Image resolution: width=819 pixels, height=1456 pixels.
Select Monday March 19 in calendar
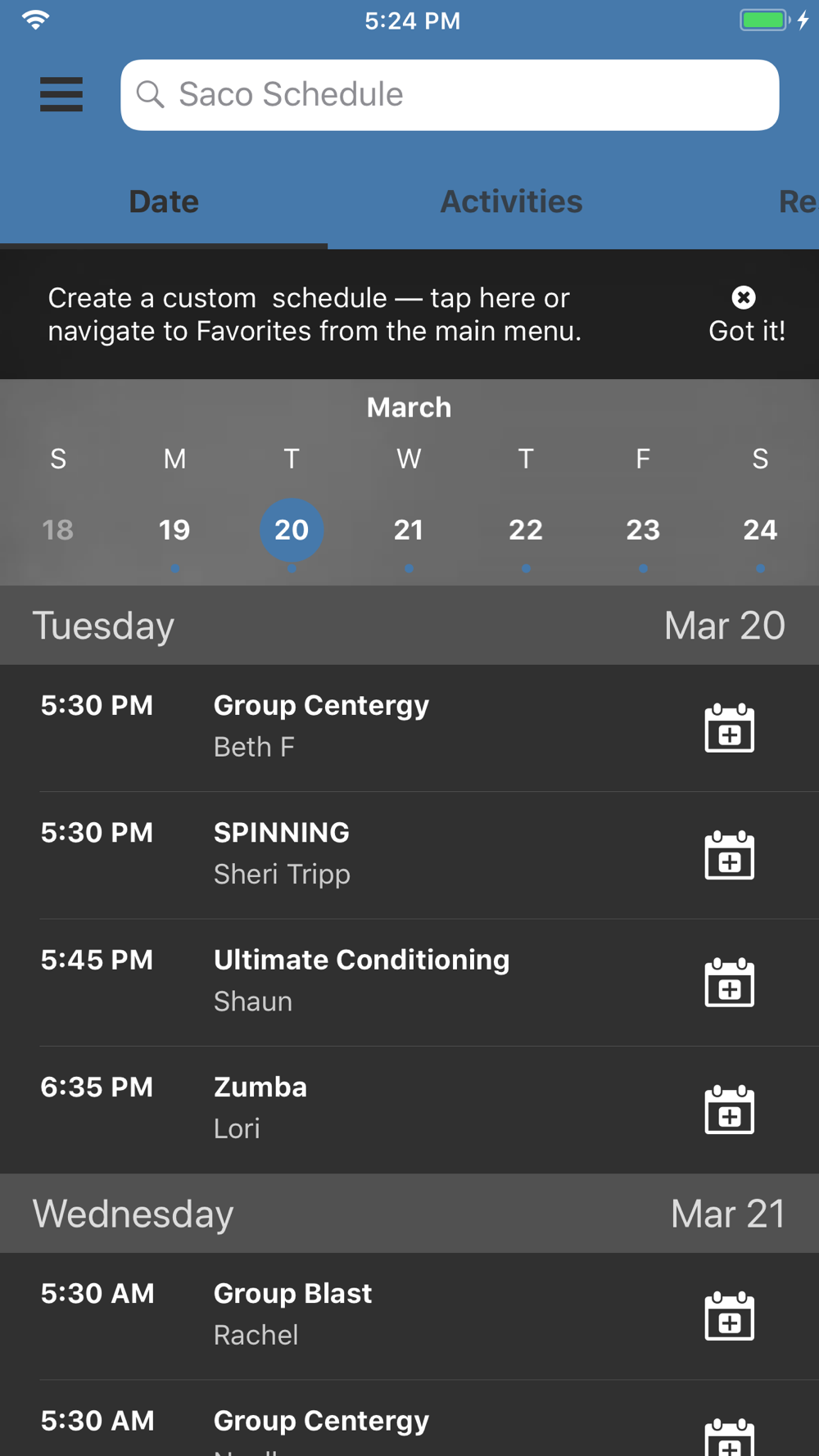coord(174,530)
